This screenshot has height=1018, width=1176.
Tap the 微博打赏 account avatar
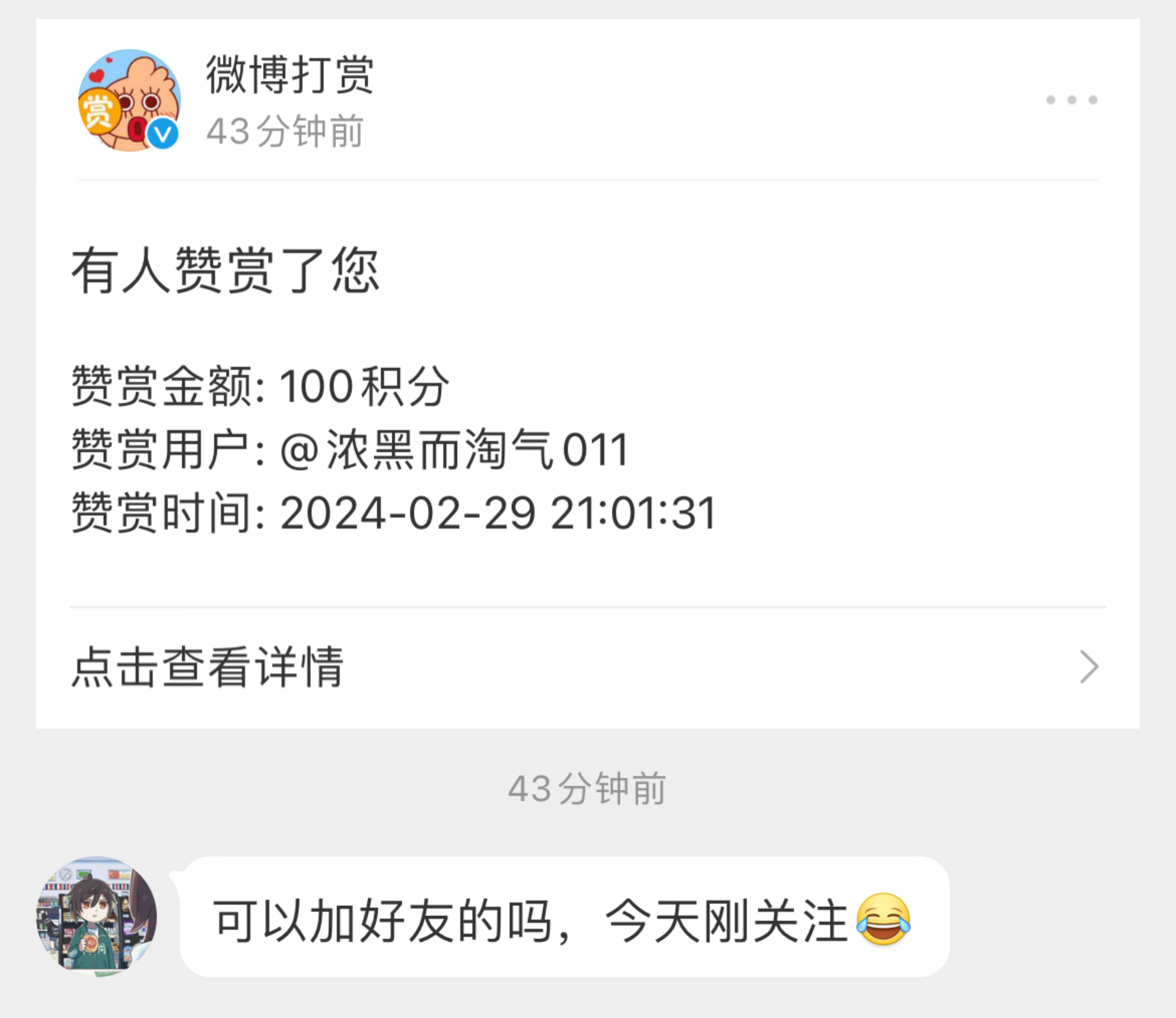[130, 101]
